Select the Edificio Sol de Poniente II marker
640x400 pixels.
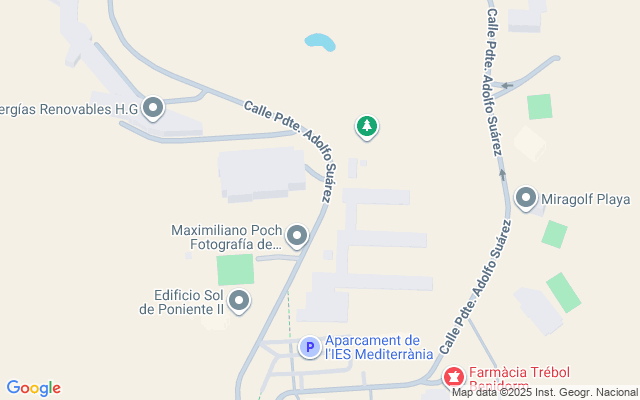[239, 300]
